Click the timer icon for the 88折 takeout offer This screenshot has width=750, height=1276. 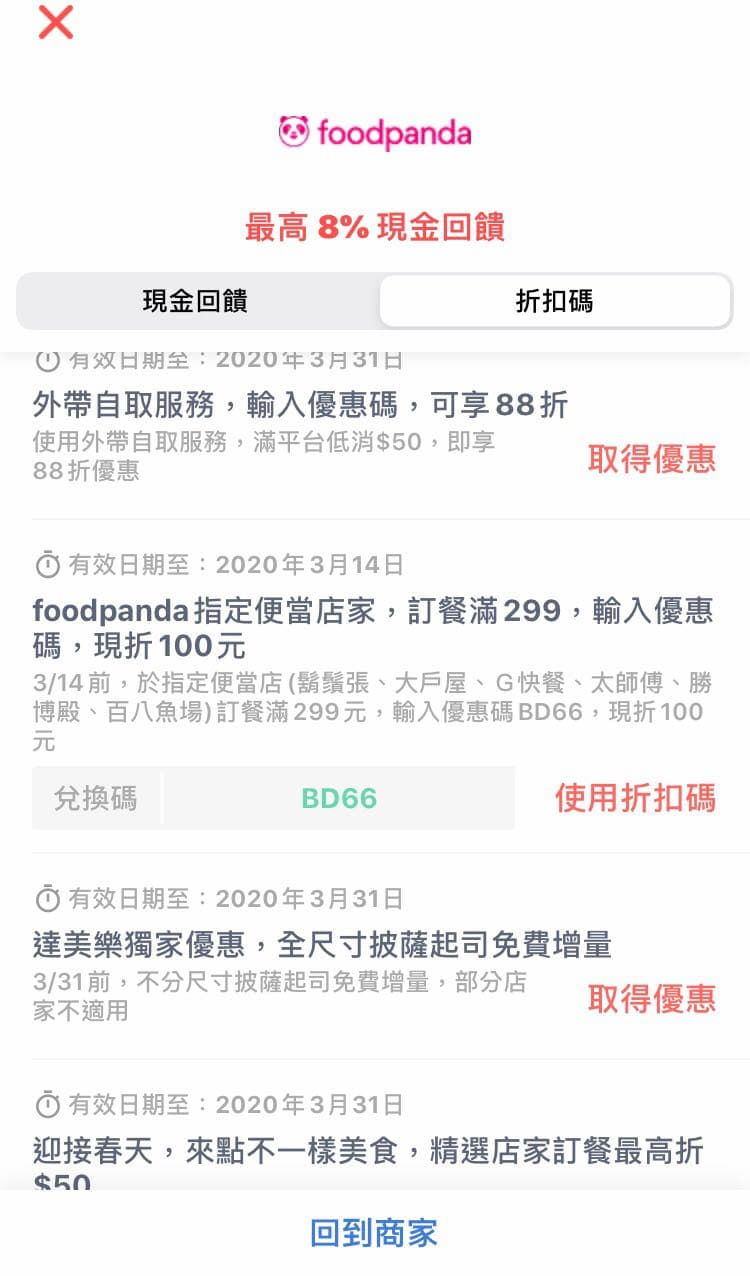click(x=45, y=359)
